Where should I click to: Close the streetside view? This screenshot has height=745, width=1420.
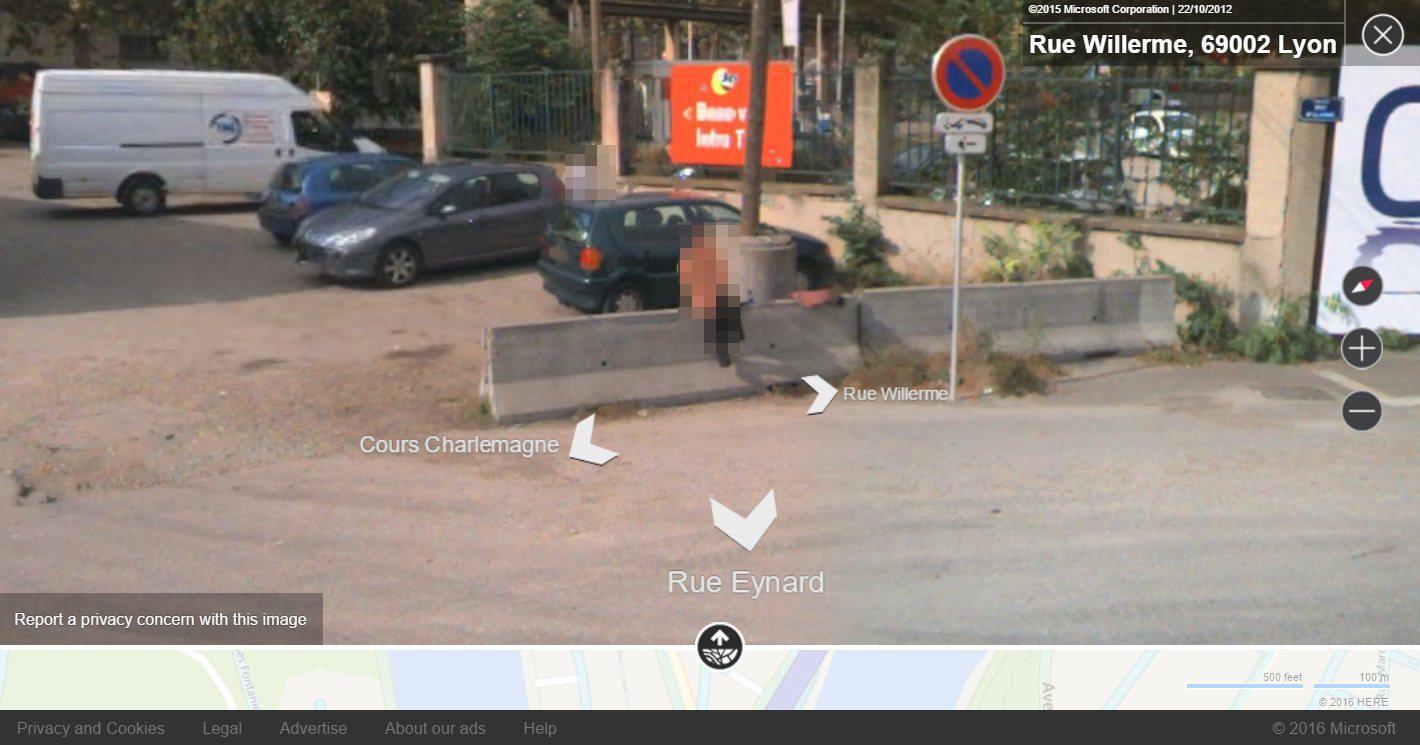click(1382, 36)
